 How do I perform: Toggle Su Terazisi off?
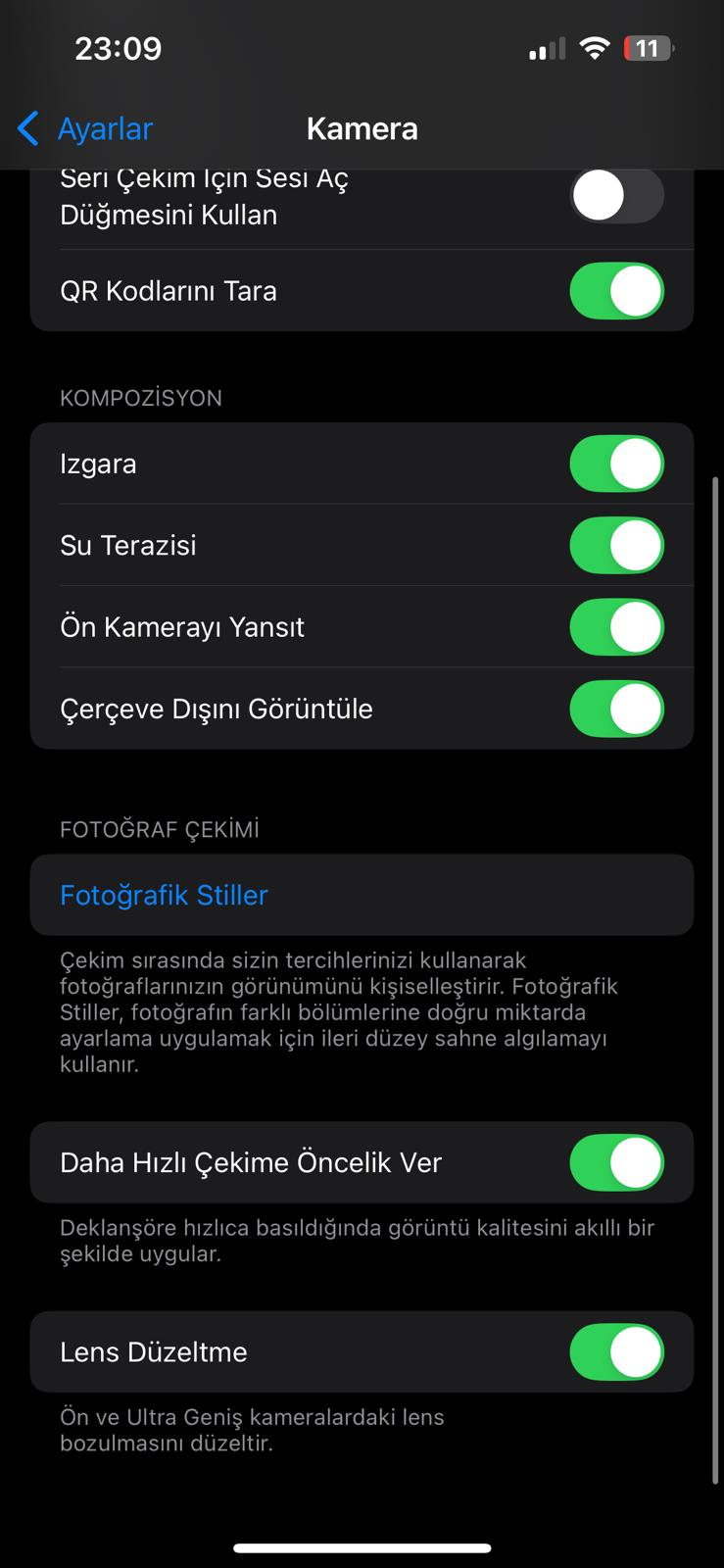click(x=616, y=545)
